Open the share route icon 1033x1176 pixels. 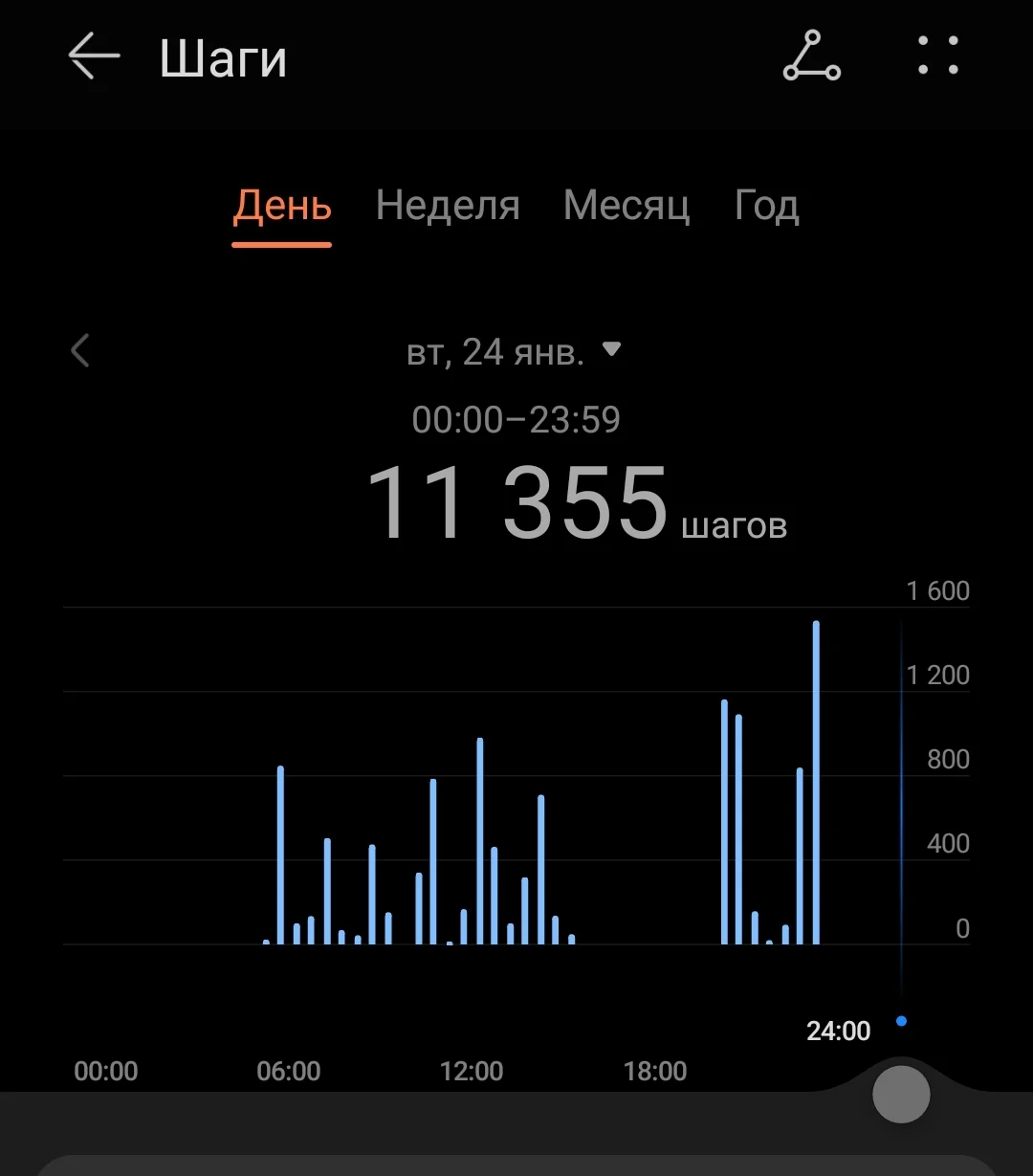[811, 56]
